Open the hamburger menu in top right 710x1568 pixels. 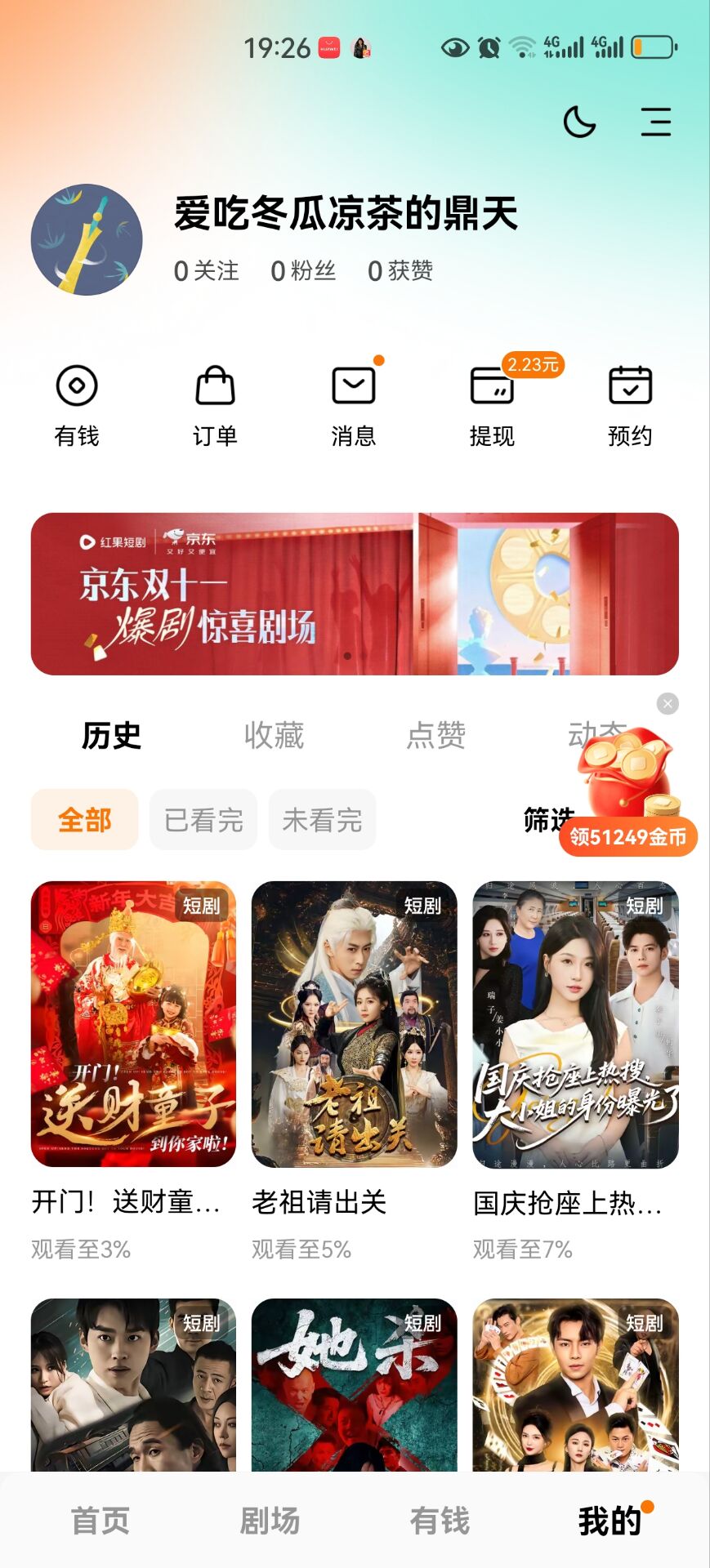(x=655, y=122)
